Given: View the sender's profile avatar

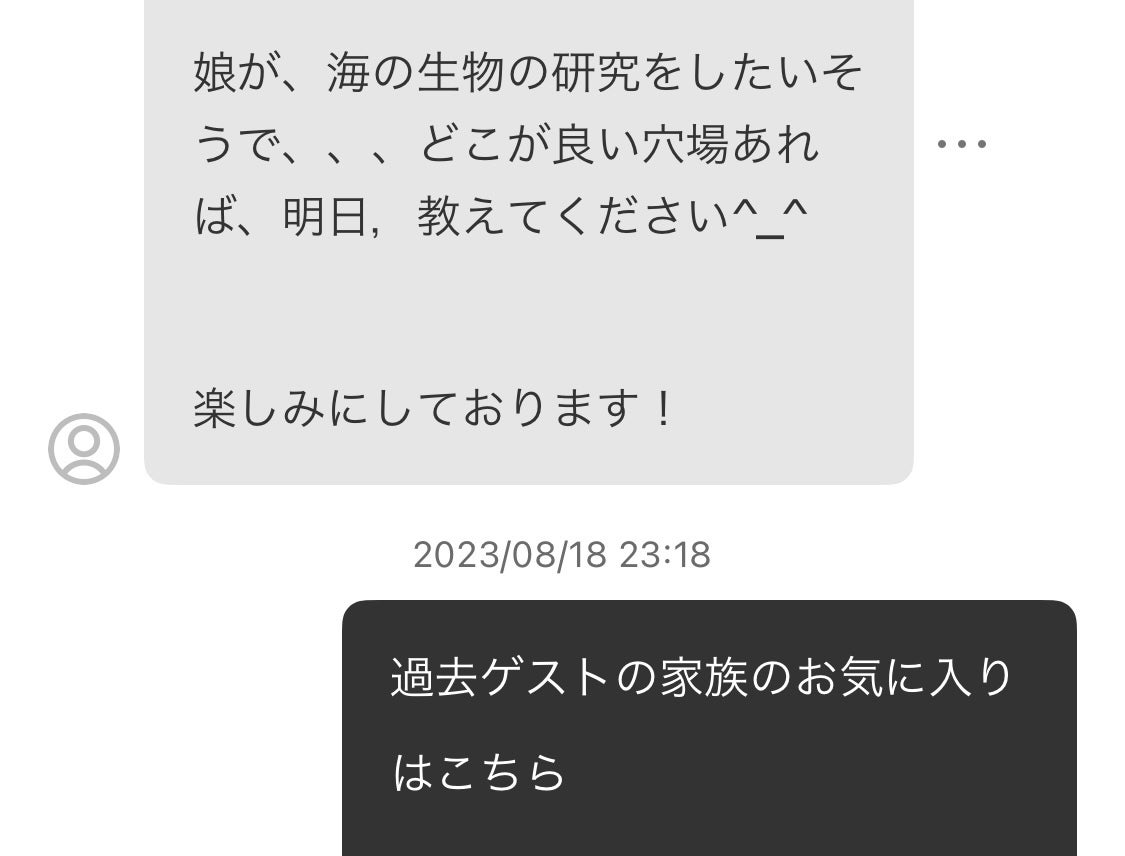Looking at the screenshot, I should coord(84,449).
